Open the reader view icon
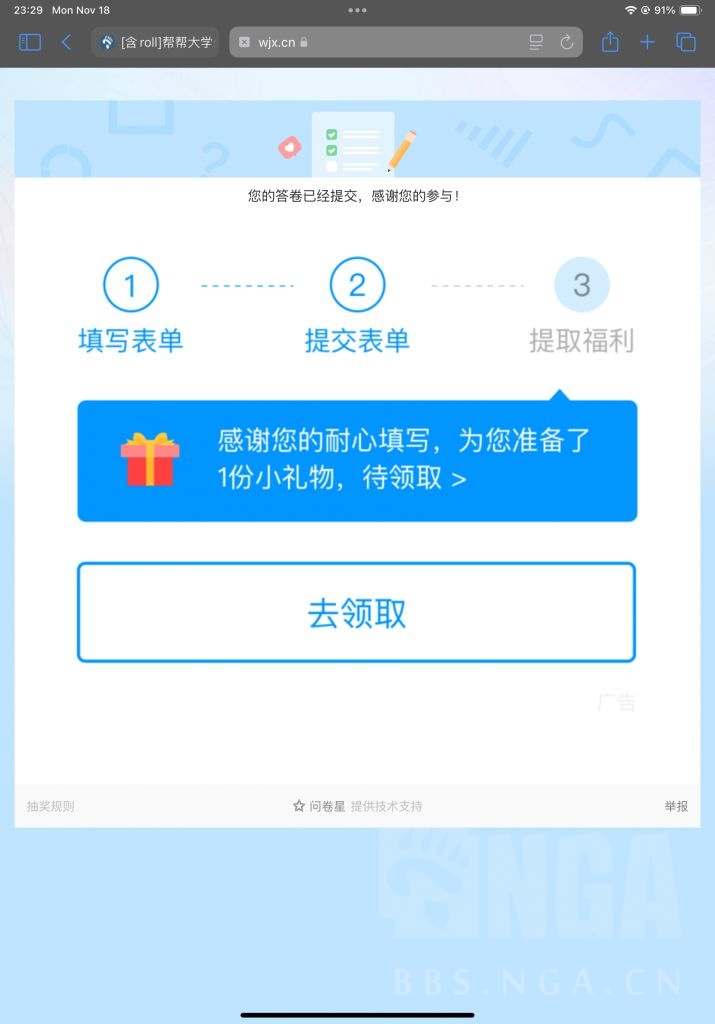This screenshot has height=1024, width=715. [536, 42]
